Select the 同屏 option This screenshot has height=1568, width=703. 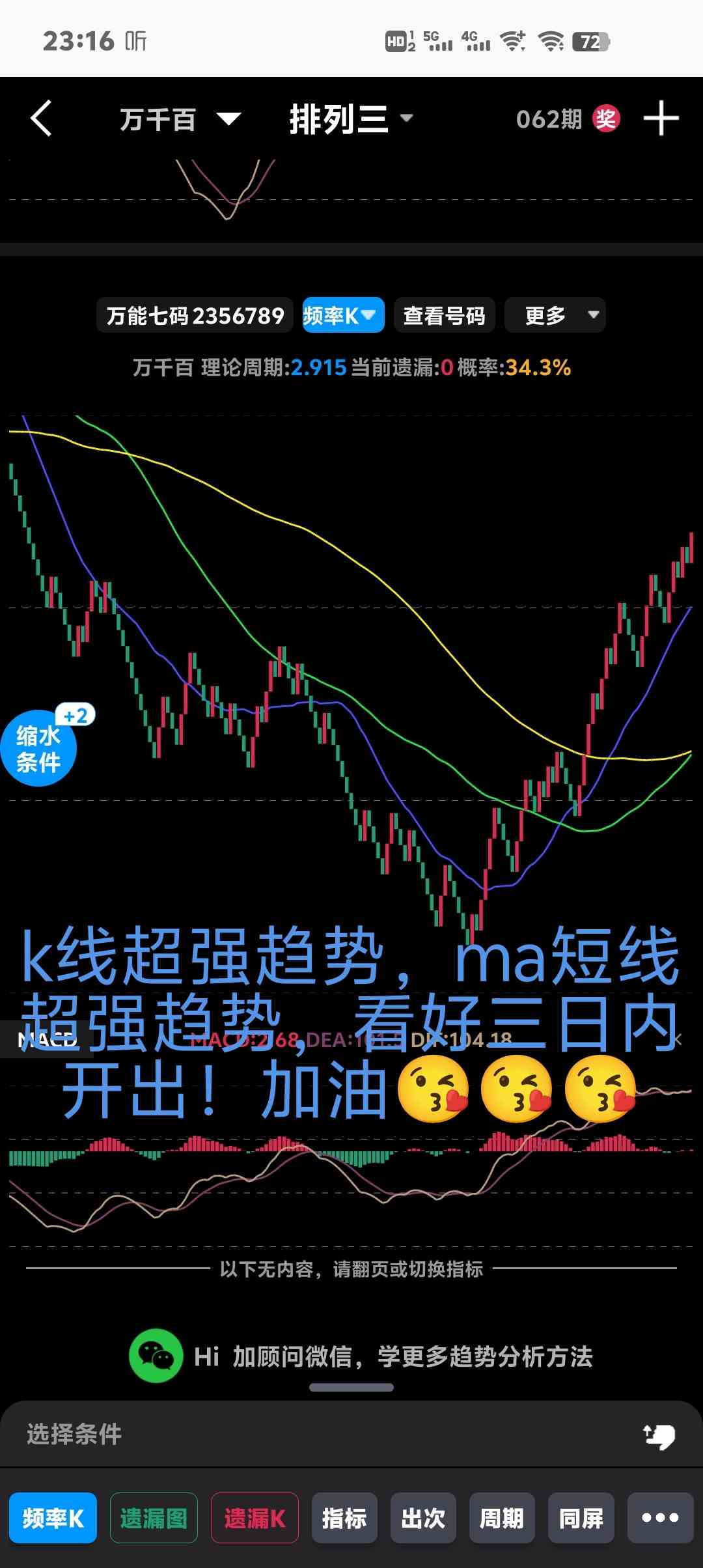click(x=581, y=1518)
